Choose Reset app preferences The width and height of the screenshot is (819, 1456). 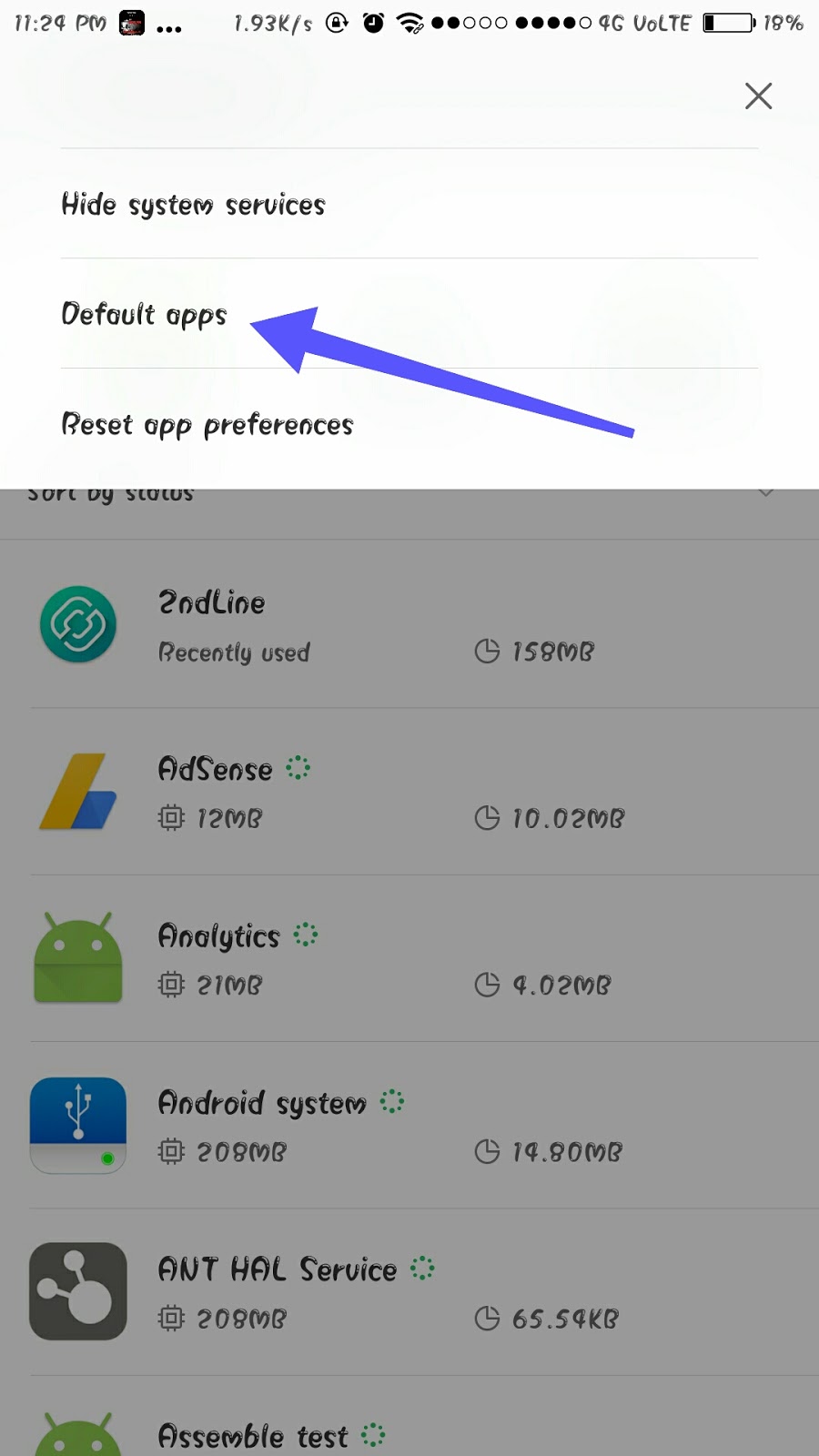[x=409, y=424]
